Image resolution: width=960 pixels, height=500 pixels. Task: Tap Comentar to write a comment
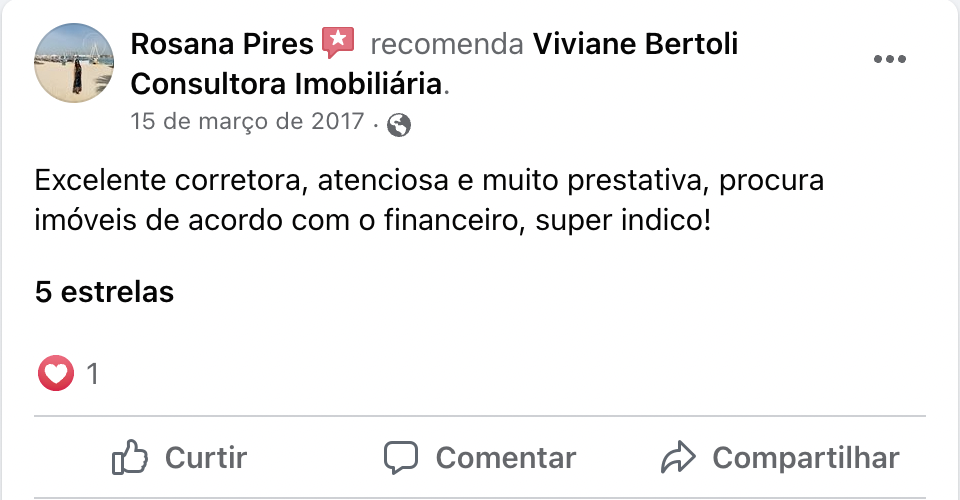pos(481,458)
